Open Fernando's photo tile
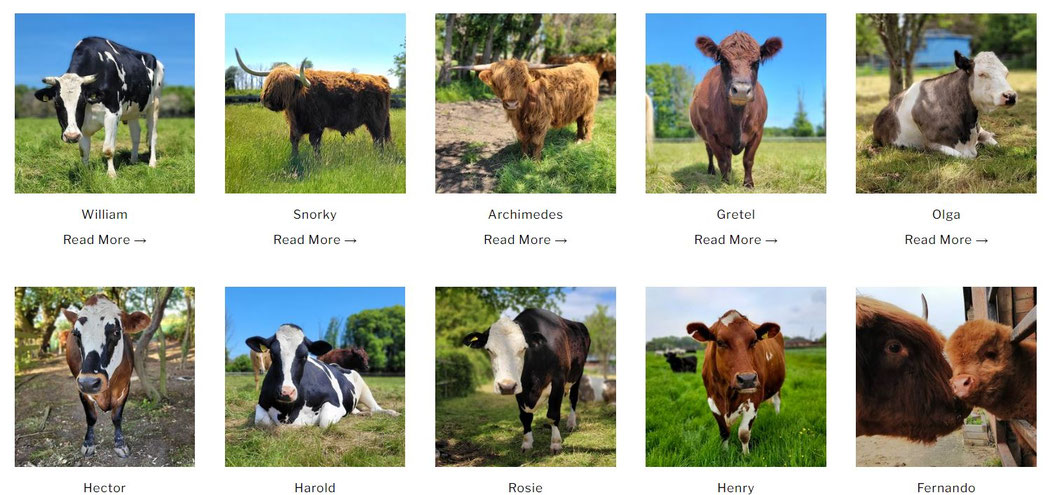This screenshot has width=1050, height=495. [x=946, y=377]
